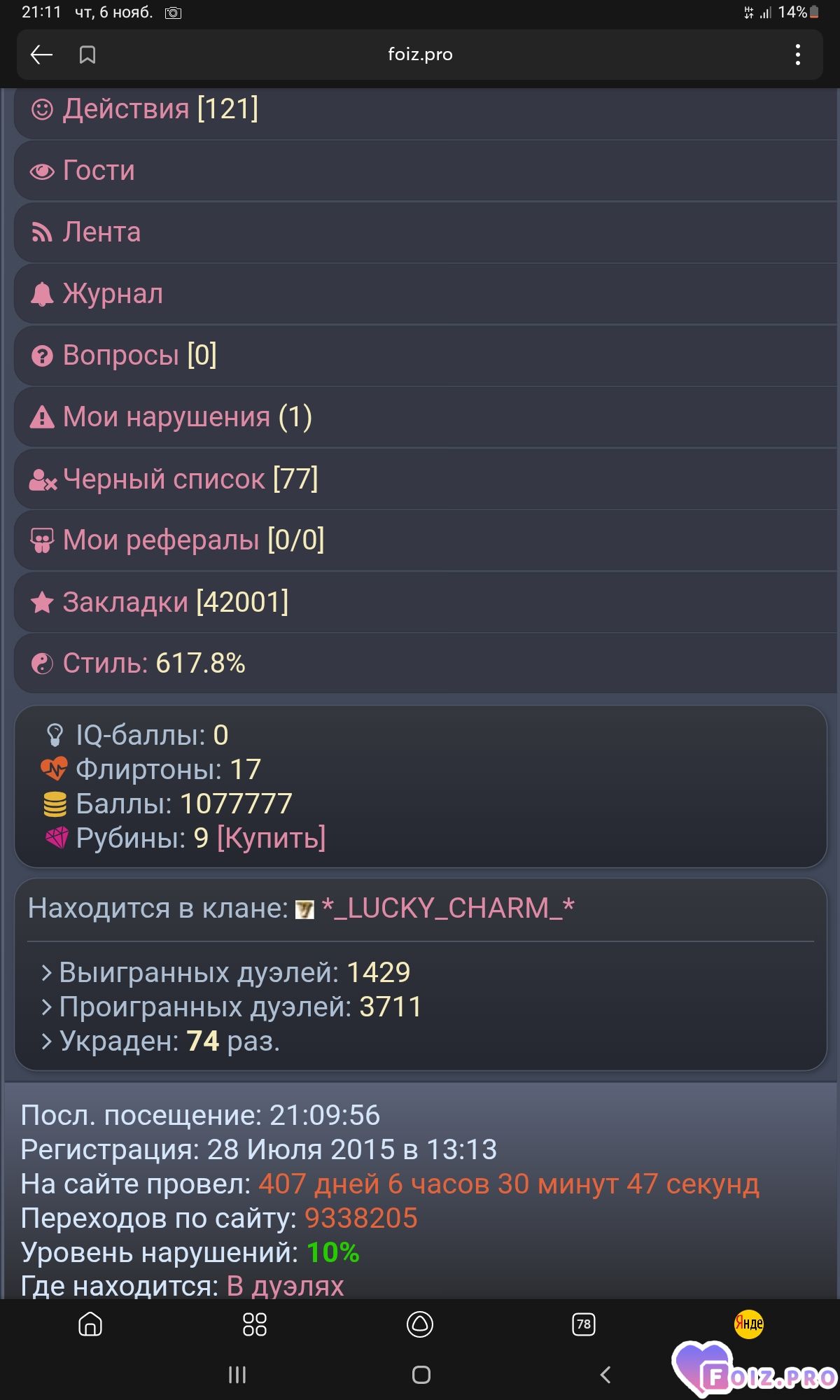Screen dimensions: 840x1400
Task: View Мои нарушения (1)
Action: 187,417
